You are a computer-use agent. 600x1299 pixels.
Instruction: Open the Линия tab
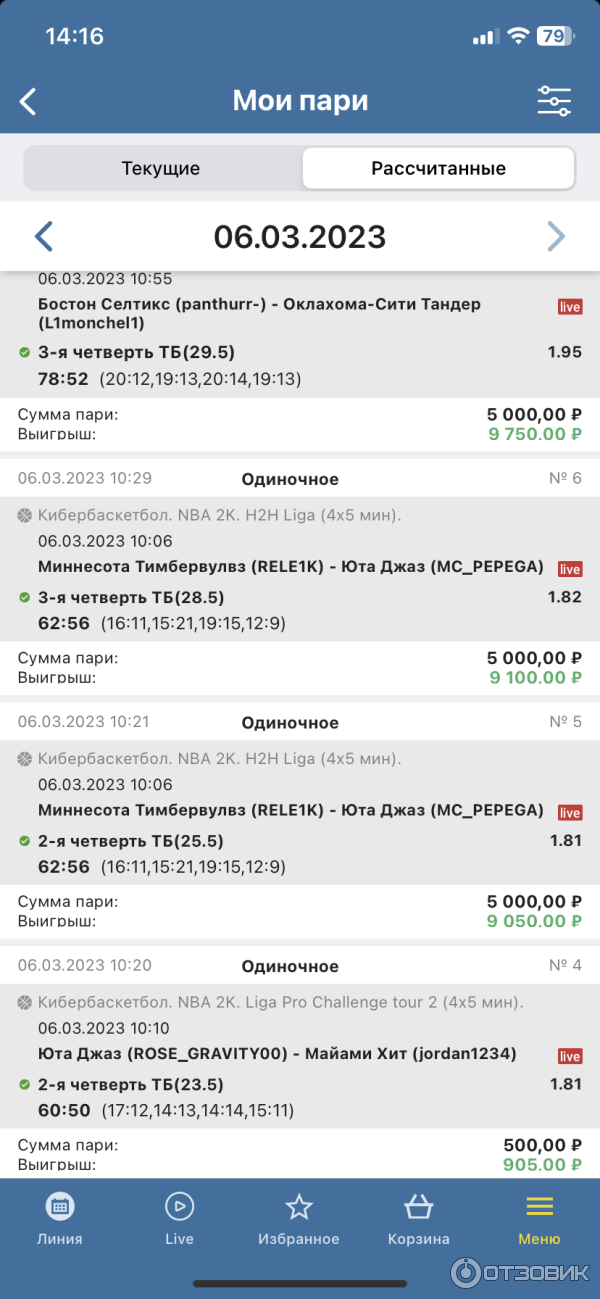click(x=60, y=1220)
